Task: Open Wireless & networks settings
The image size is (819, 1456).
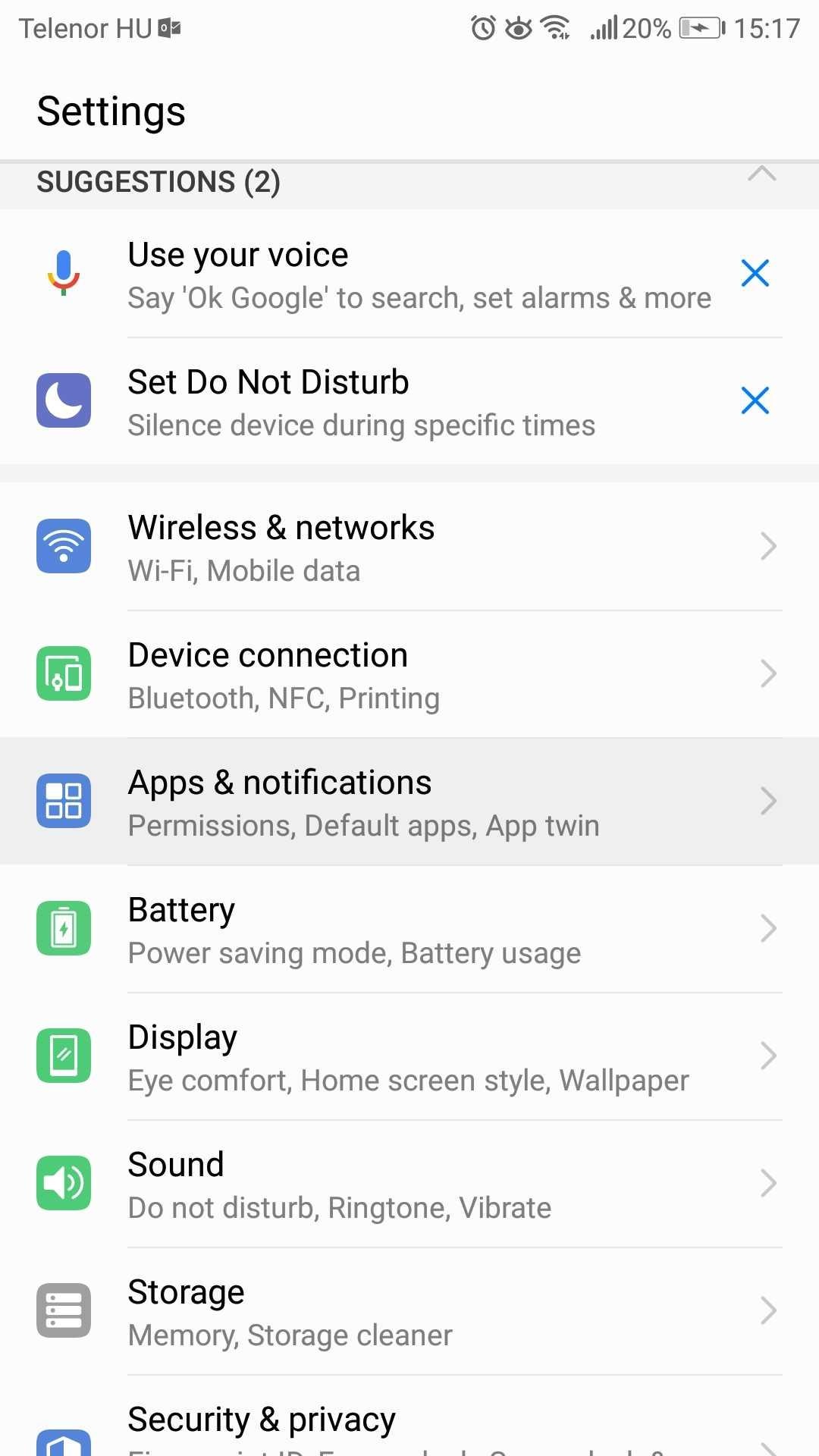Action: (x=409, y=548)
